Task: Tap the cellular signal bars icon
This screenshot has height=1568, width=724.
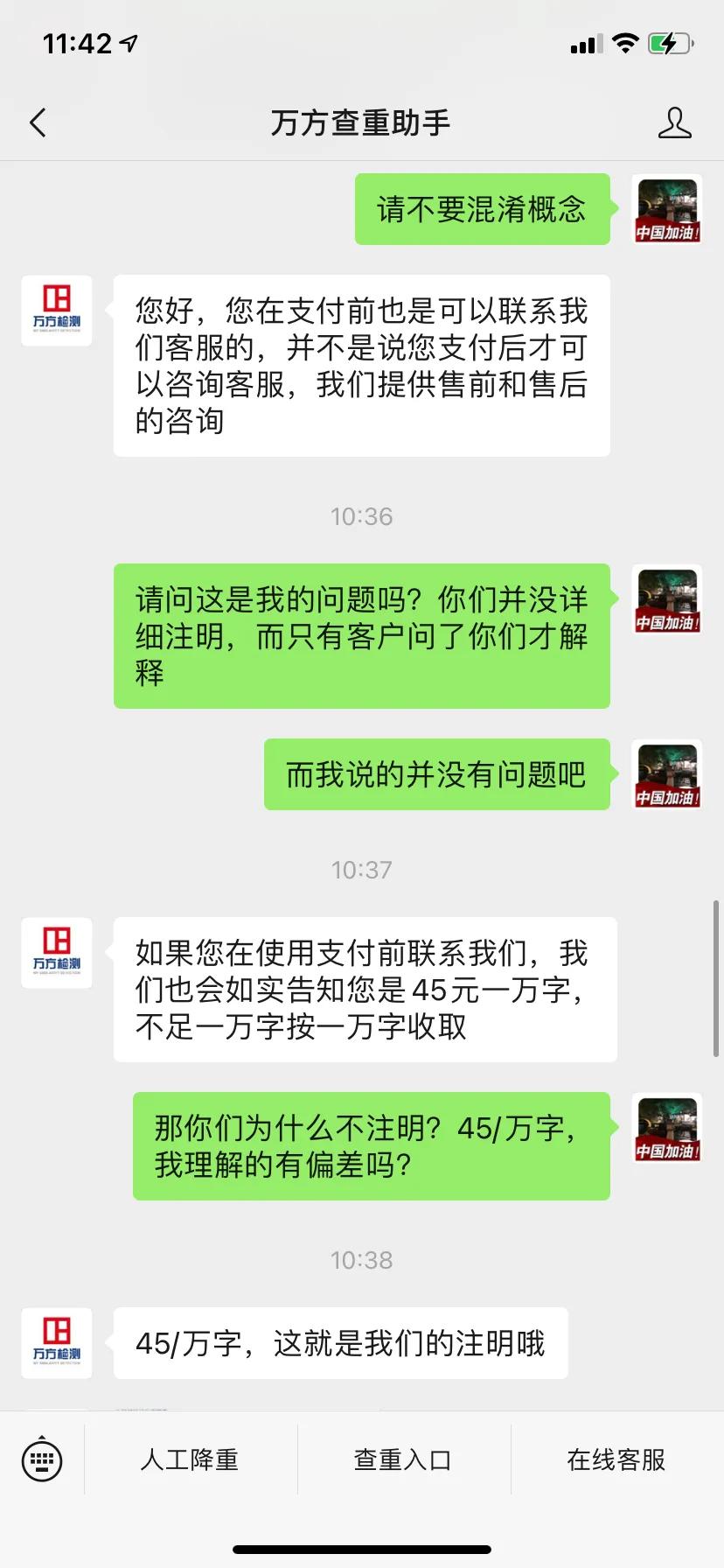Action: [584, 44]
